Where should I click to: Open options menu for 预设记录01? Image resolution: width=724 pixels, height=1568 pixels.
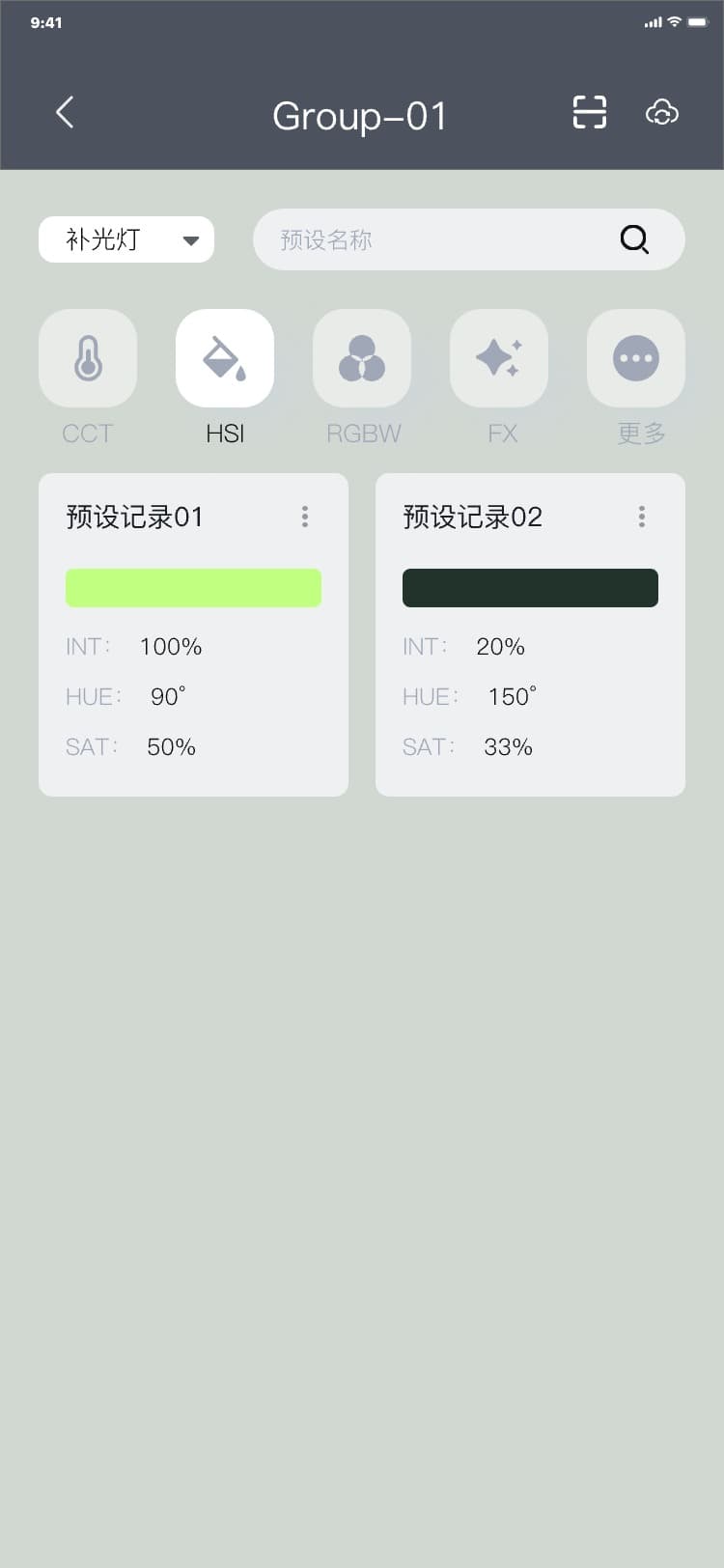(x=305, y=517)
